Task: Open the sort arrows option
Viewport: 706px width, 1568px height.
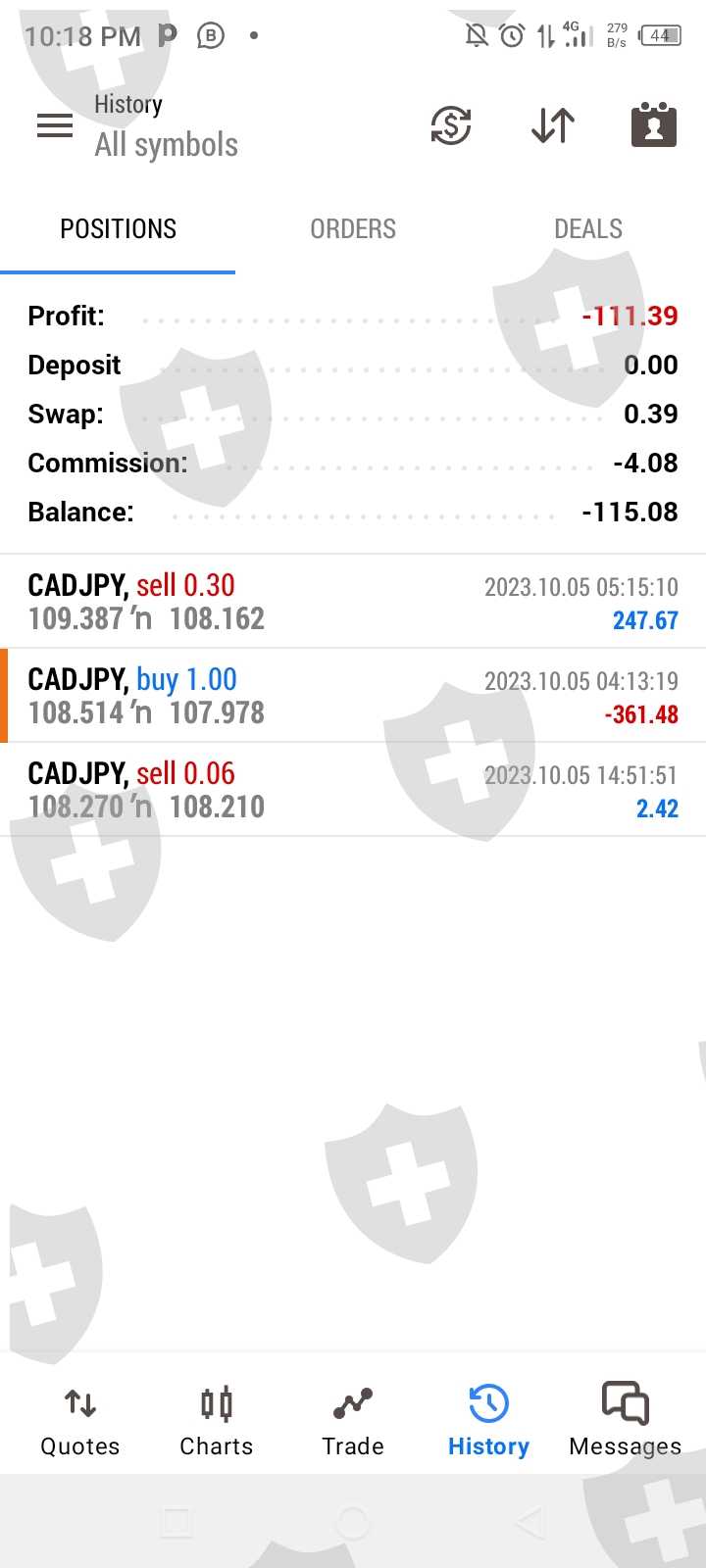Action: 553,125
